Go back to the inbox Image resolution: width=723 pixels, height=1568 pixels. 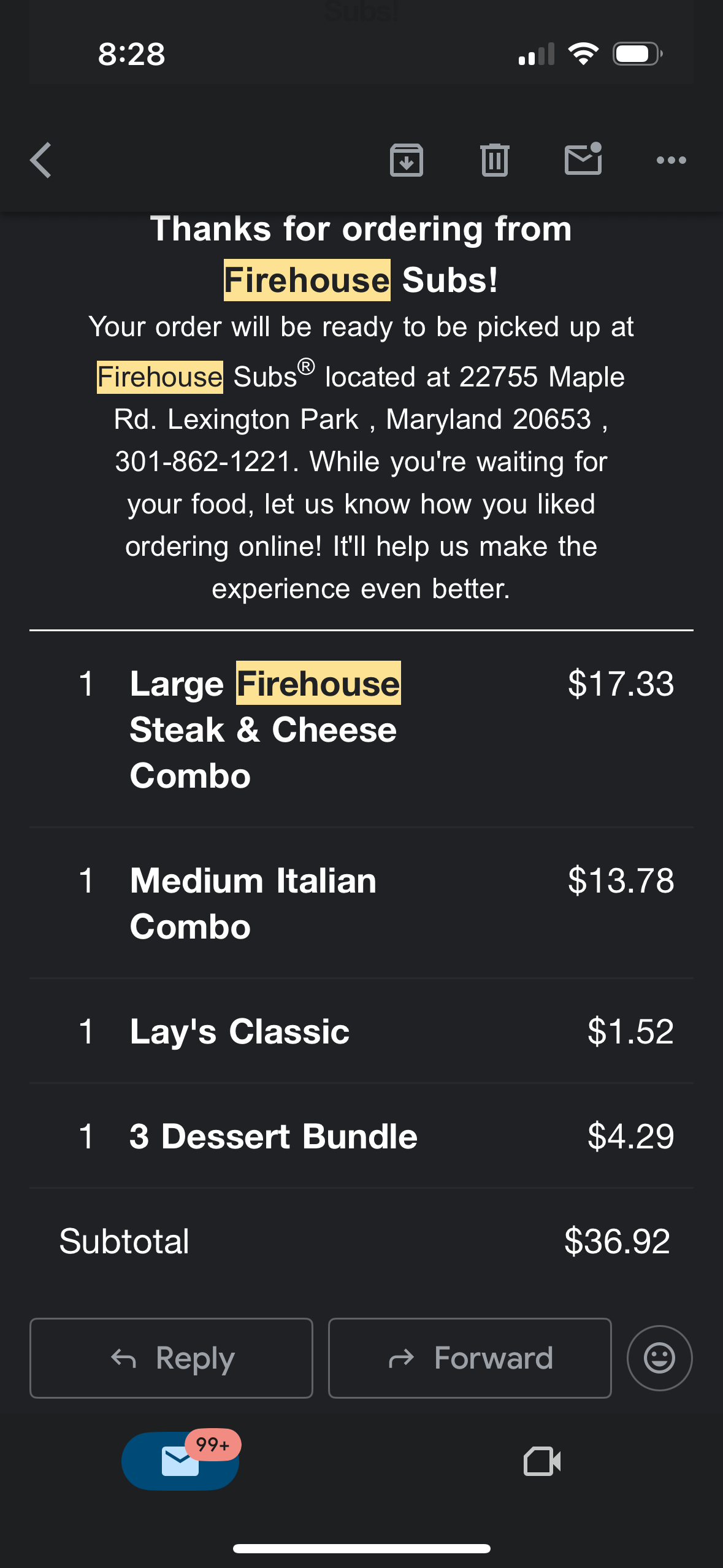click(x=41, y=161)
